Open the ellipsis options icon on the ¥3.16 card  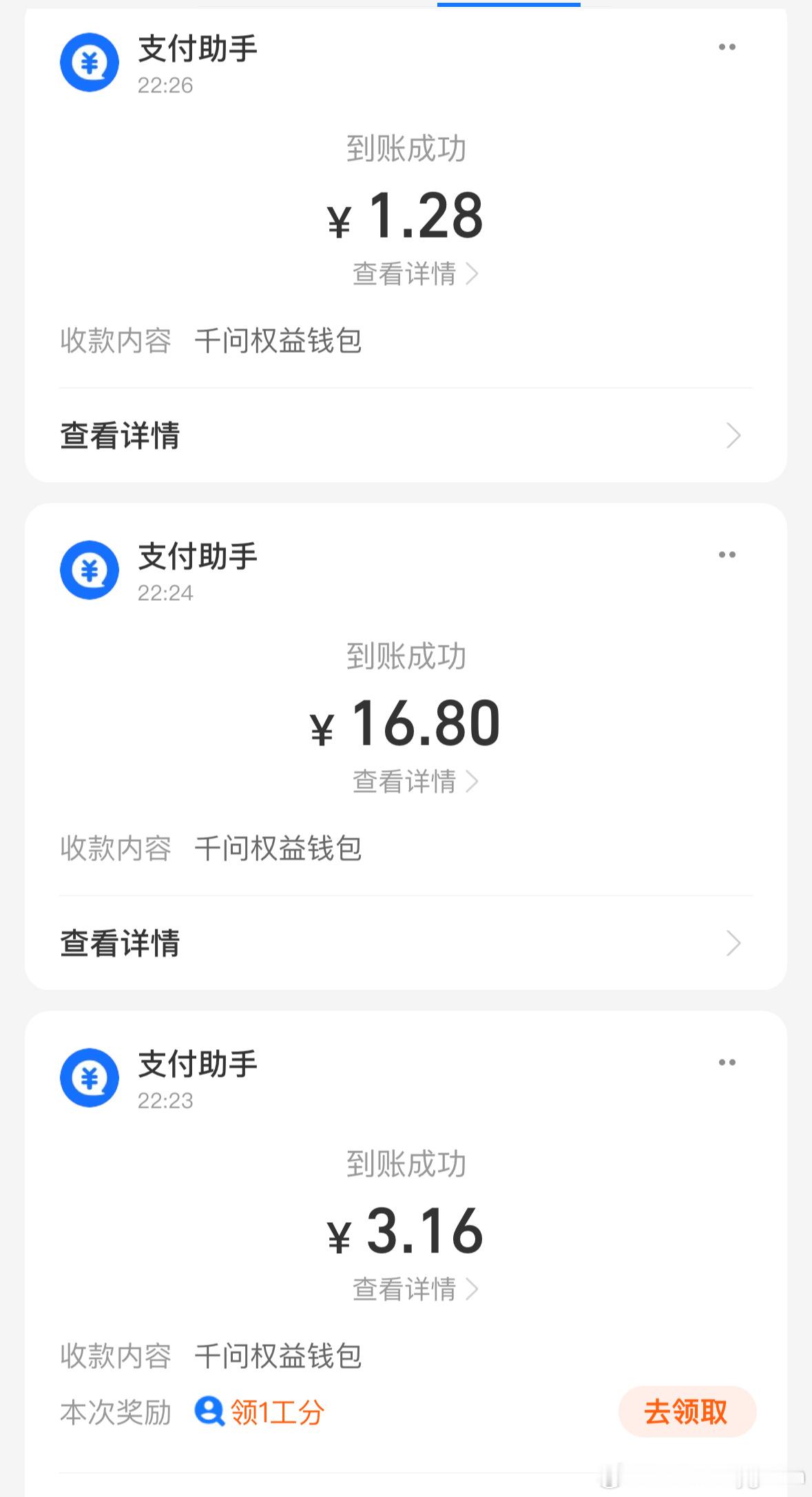coord(728,1062)
